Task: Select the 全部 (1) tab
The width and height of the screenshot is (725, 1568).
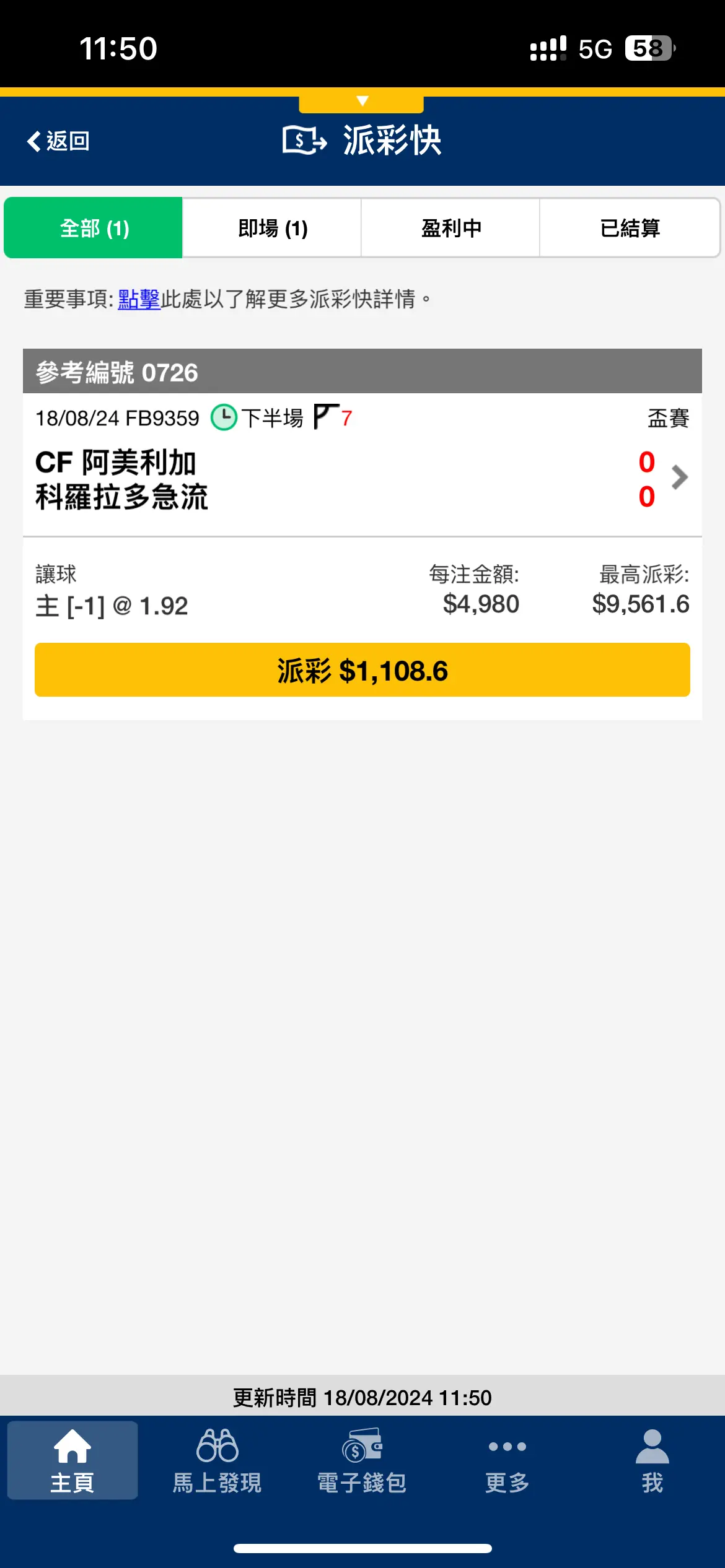Action: tap(94, 228)
